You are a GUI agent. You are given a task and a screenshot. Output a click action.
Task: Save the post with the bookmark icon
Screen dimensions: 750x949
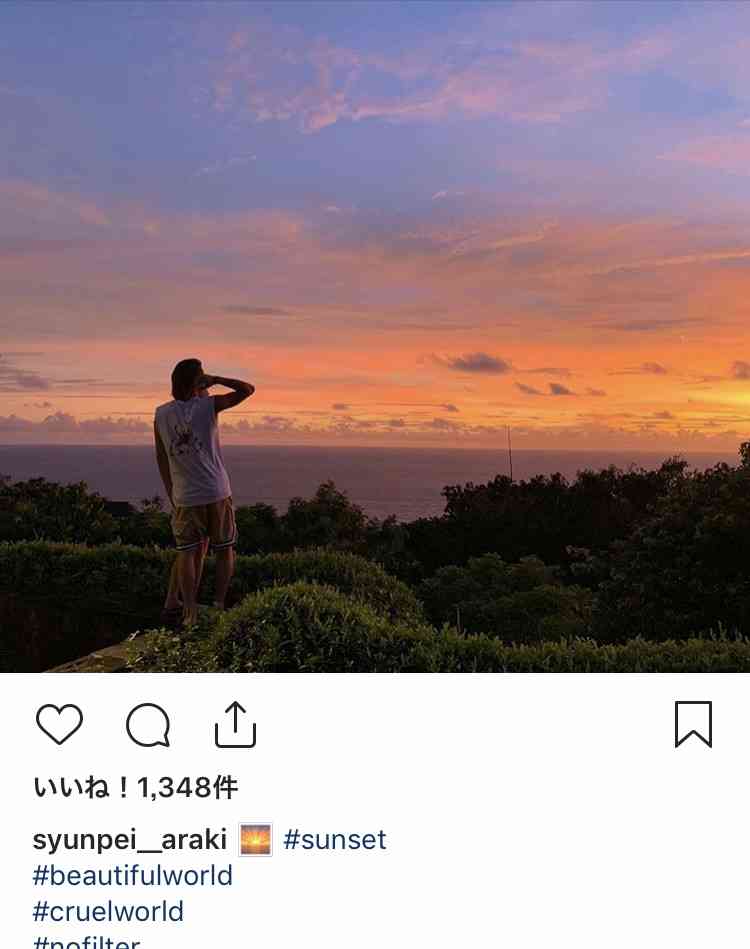tap(693, 724)
